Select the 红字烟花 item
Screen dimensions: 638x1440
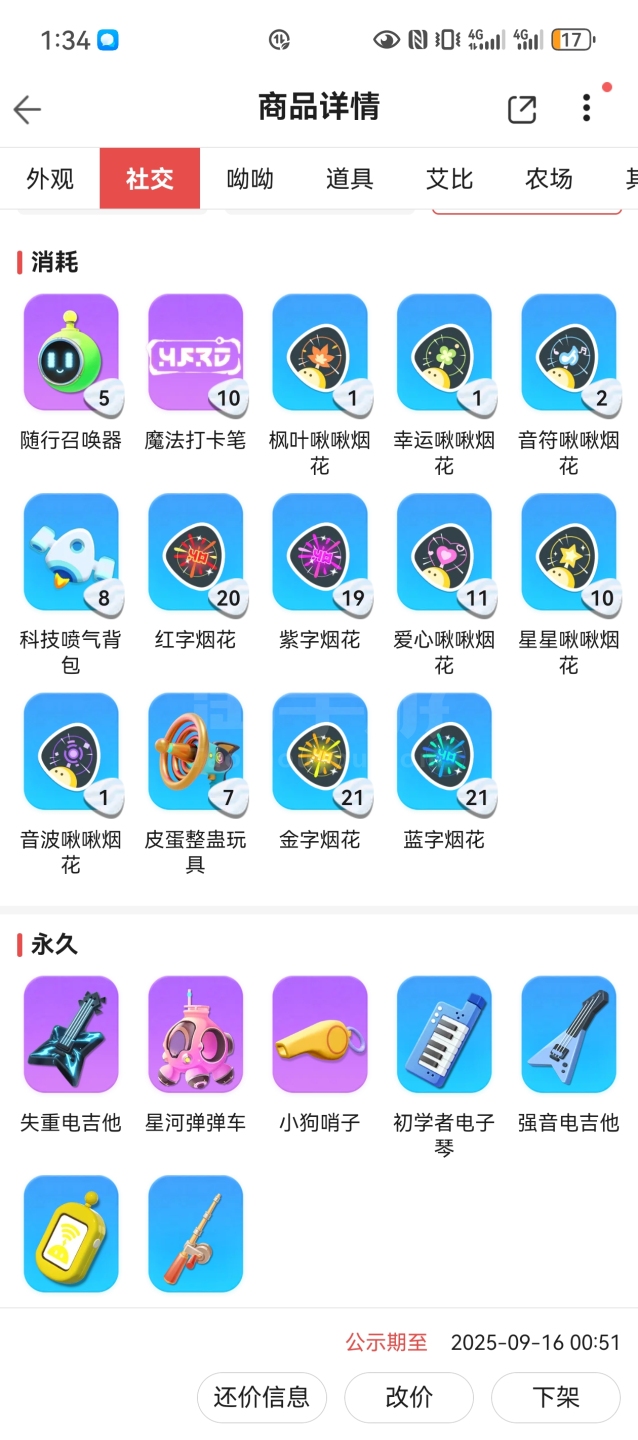(x=195, y=572)
